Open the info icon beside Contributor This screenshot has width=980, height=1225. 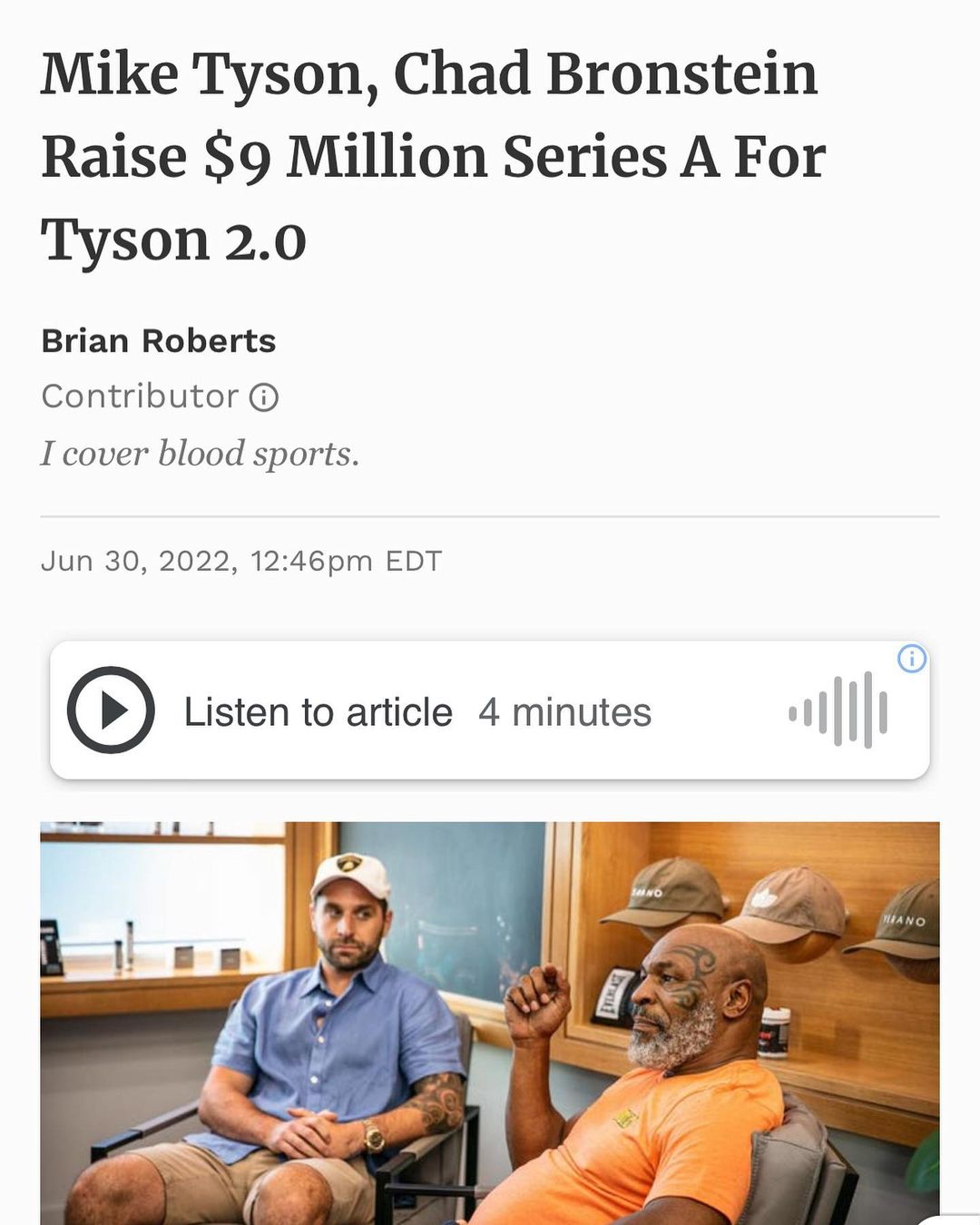click(x=263, y=397)
